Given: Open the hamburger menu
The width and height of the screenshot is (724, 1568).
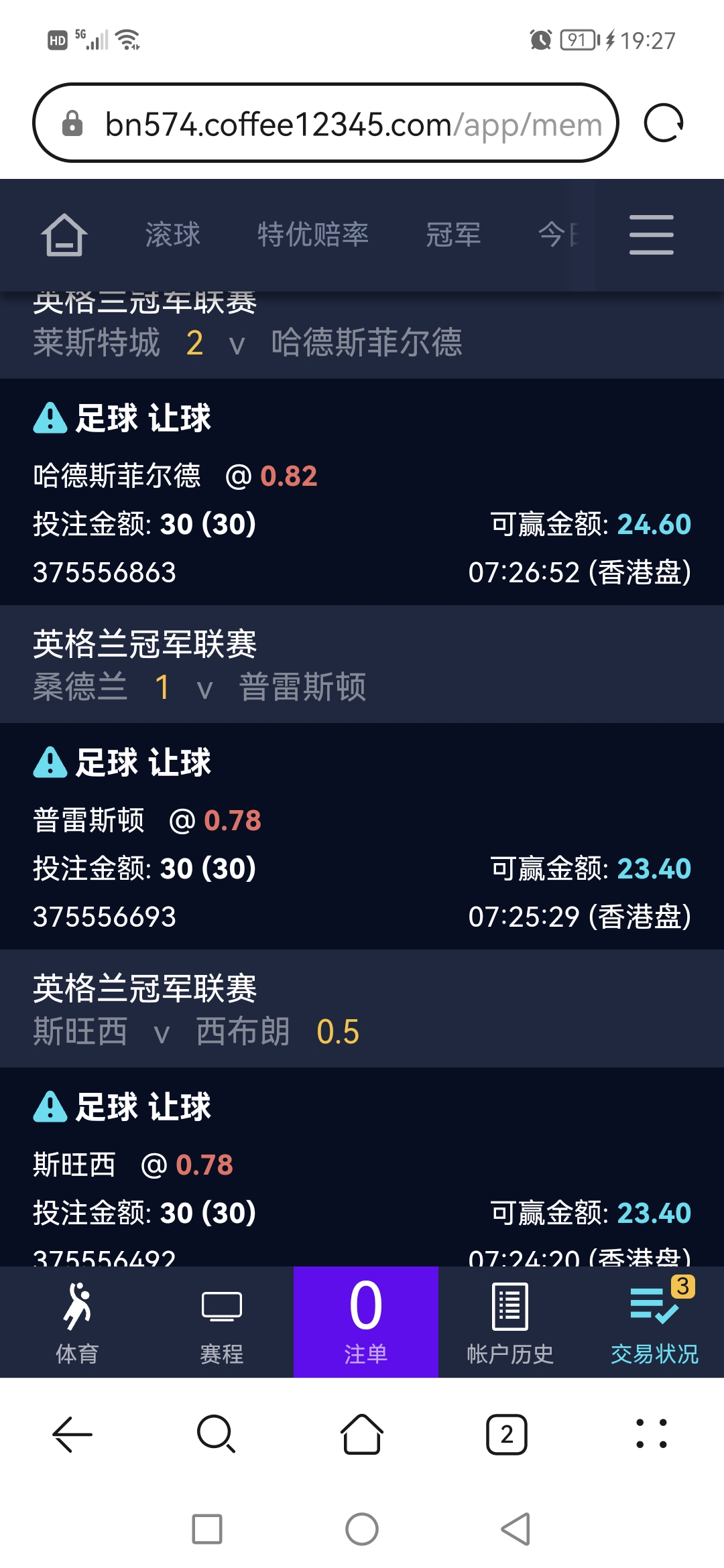Looking at the screenshot, I should tap(651, 235).
